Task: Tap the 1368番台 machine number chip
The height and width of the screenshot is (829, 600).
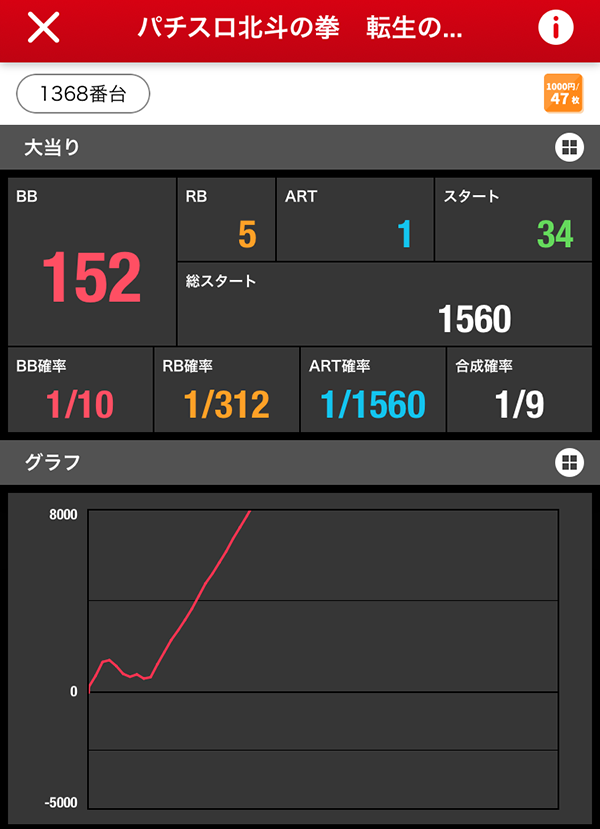Action: point(83,95)
